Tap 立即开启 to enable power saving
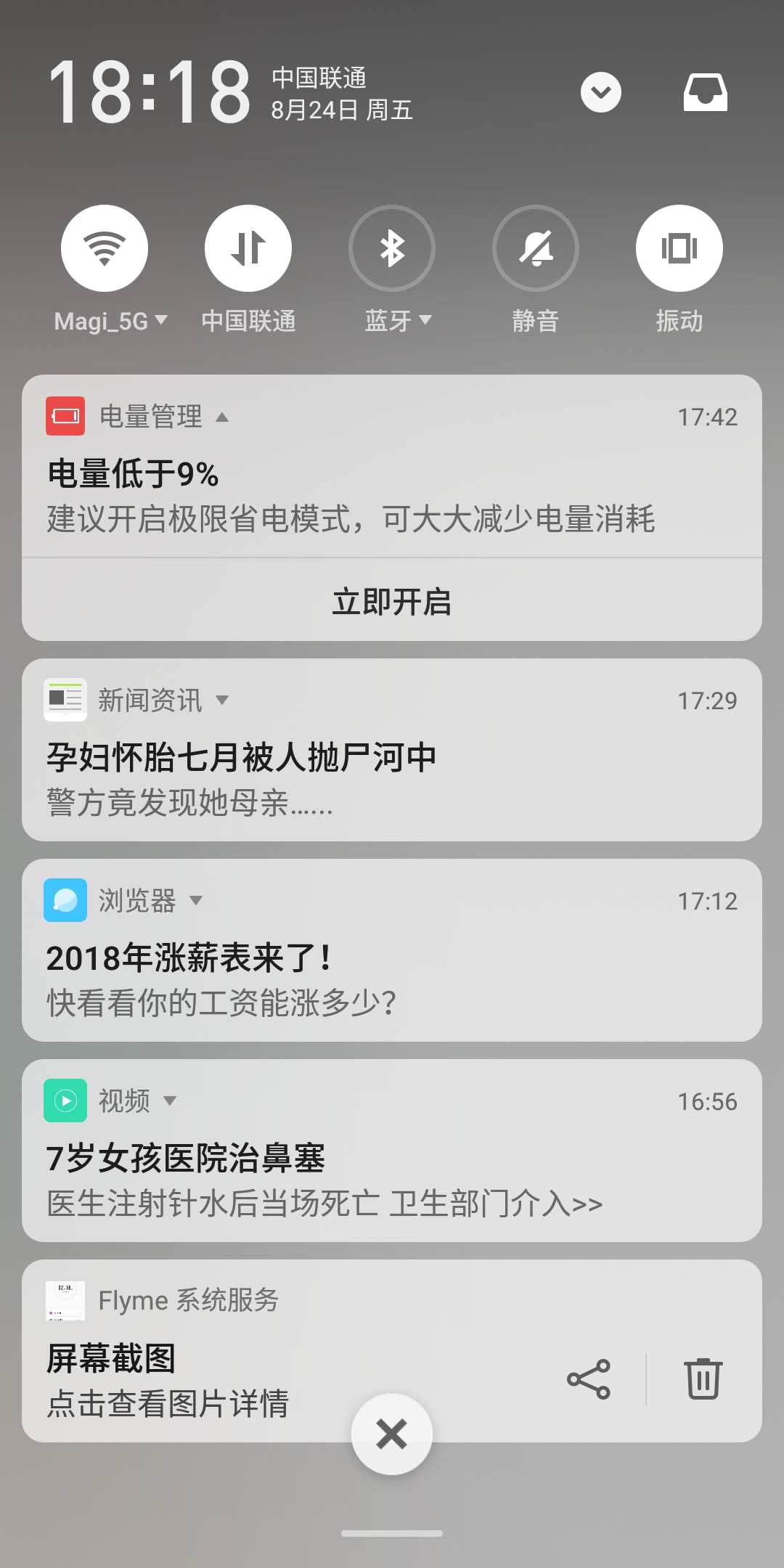 coord(392,602)
